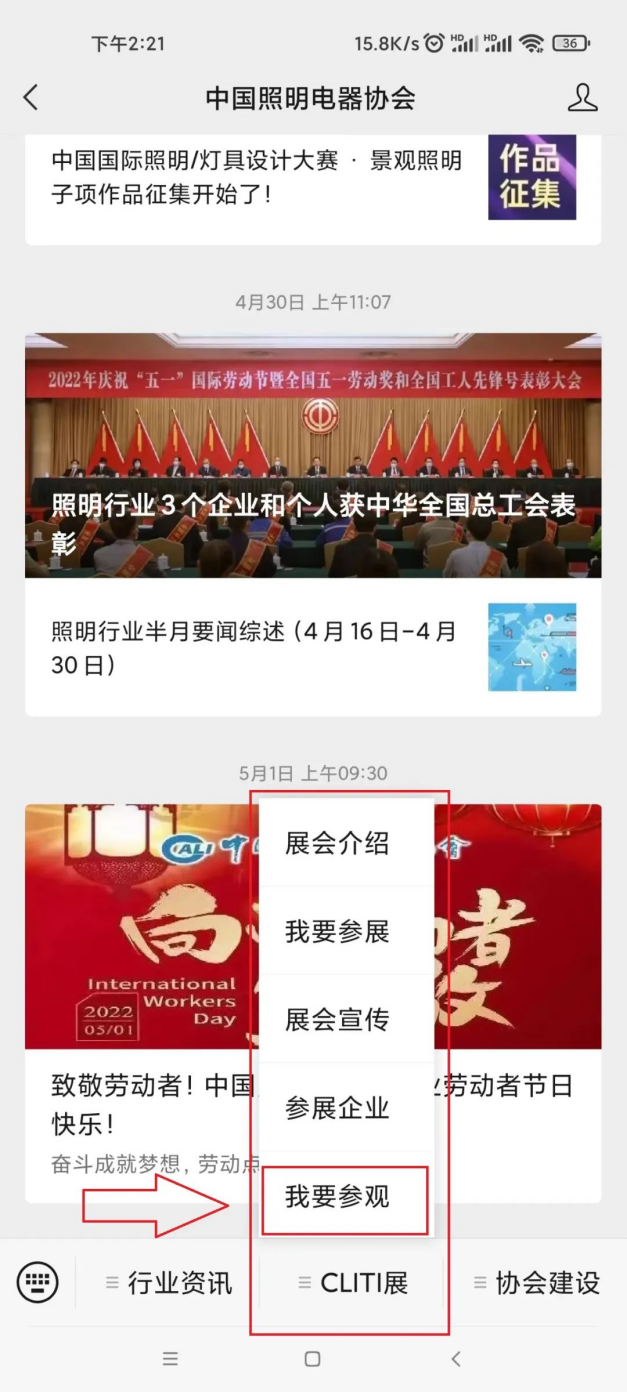Switch to keyboard input mode
Image resolution: width=627 pixels, height=1393 pixels.
[x=38, y=1282]
